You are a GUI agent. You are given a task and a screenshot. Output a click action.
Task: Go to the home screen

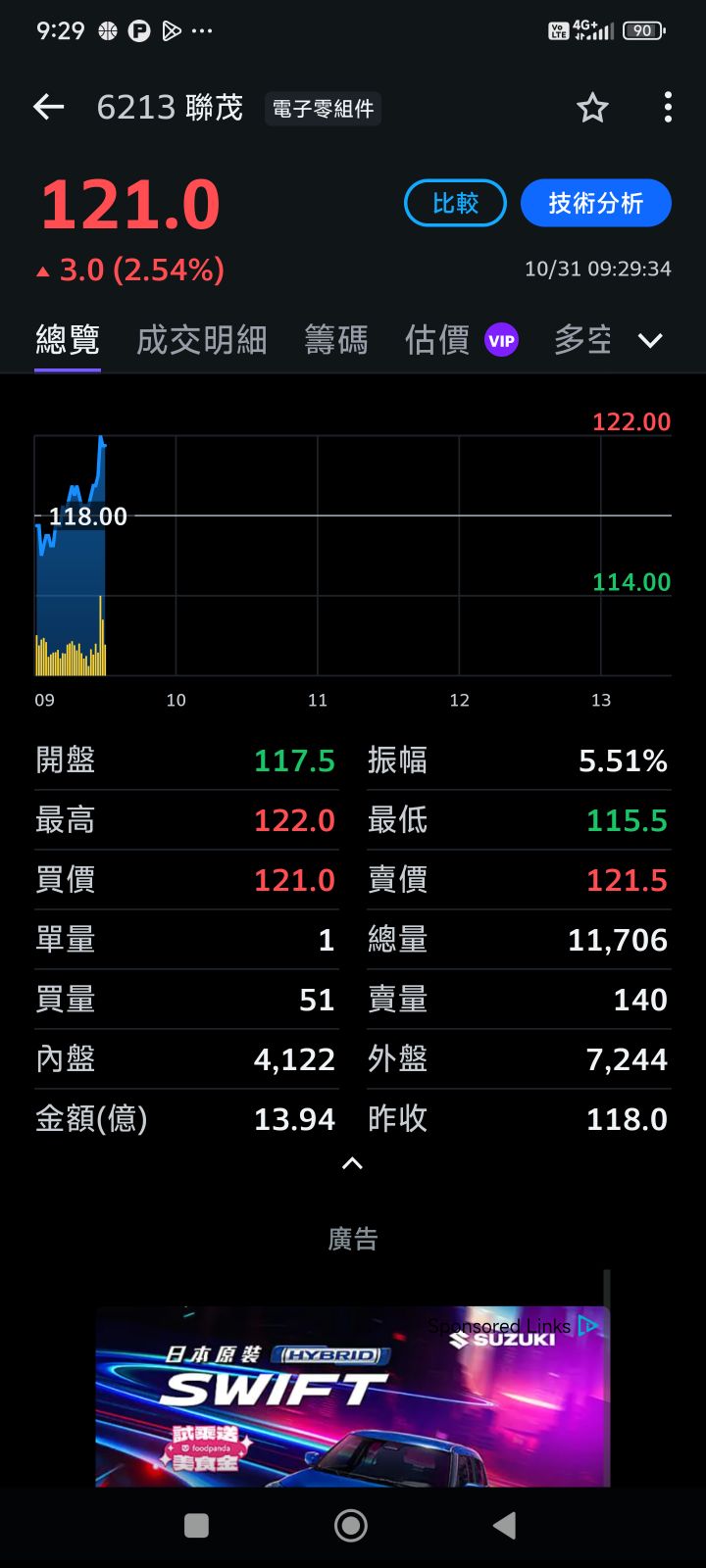351,1525
